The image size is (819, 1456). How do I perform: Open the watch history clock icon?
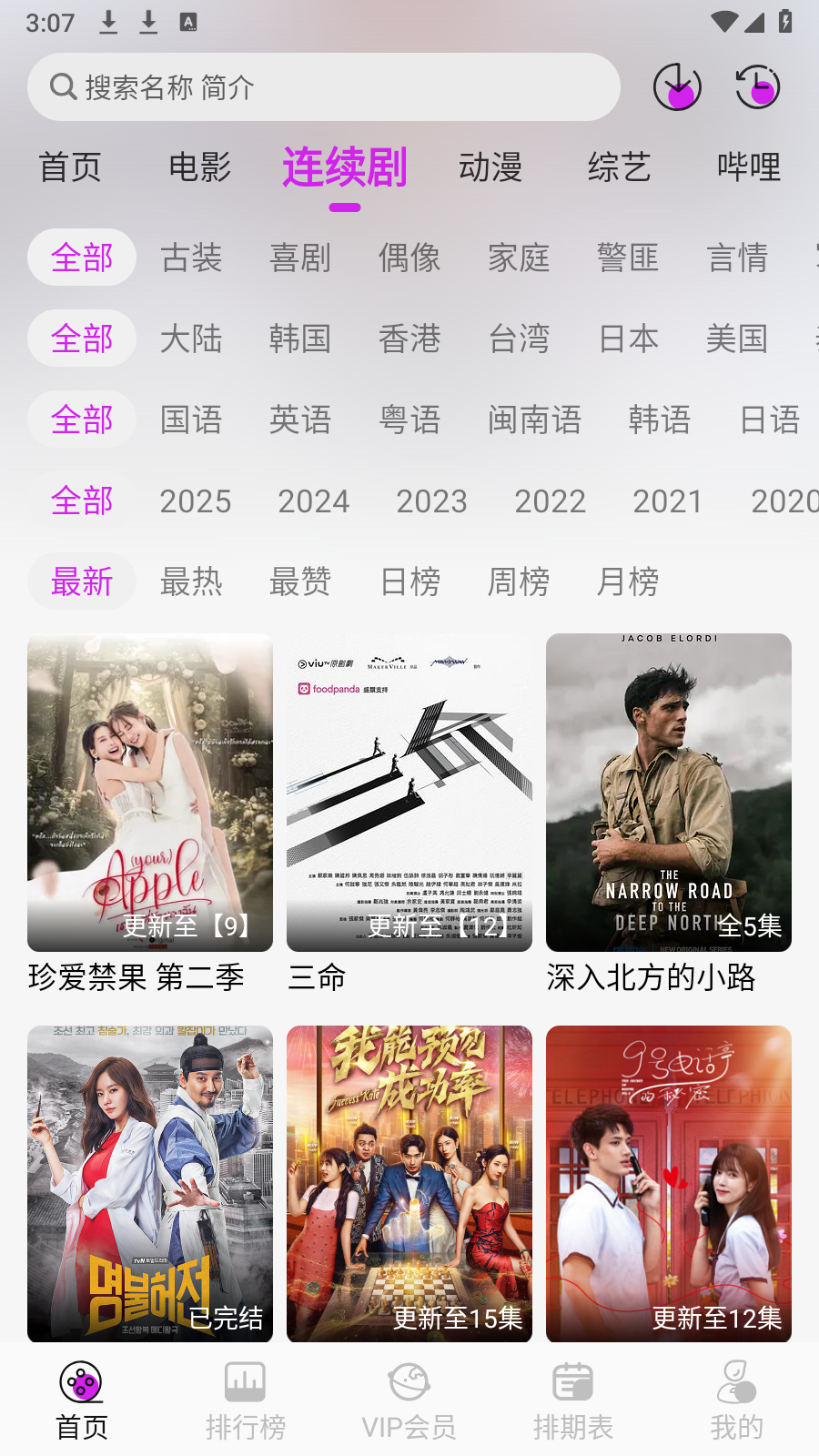[757, 87]
